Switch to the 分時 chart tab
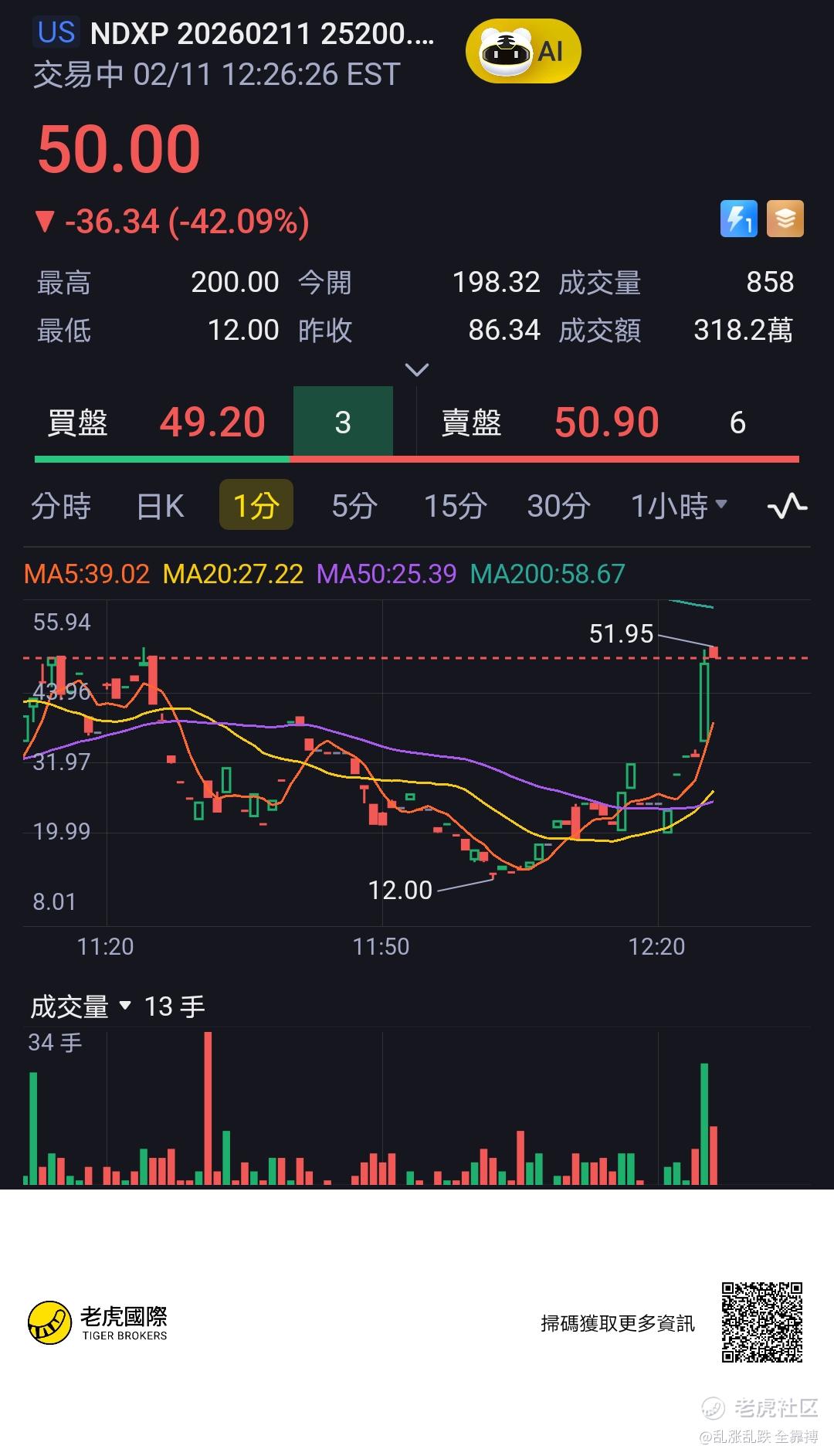This screenshot has height=1456, width=834. point(61,506)
